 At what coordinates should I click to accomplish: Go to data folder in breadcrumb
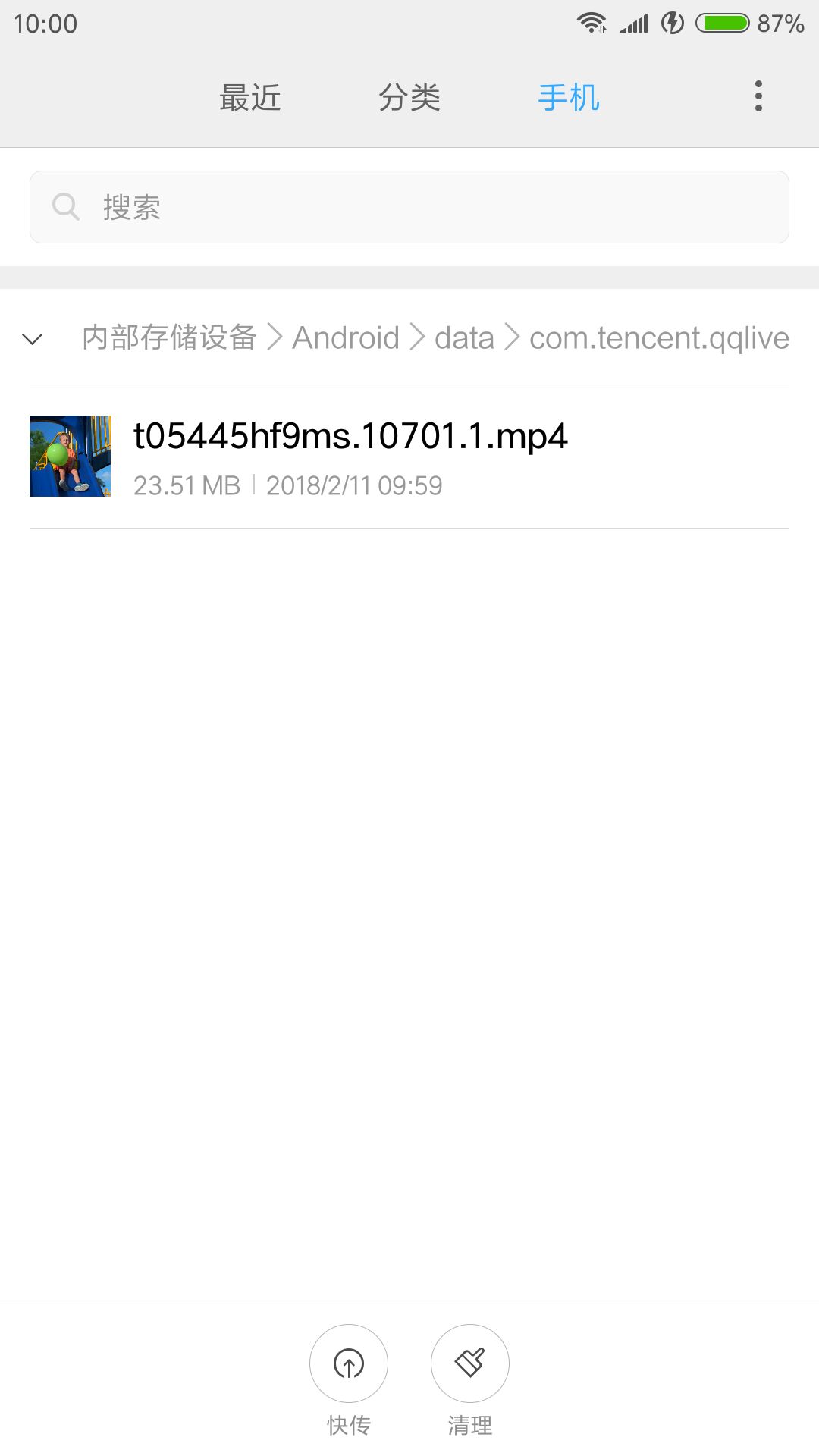(464, 337)
